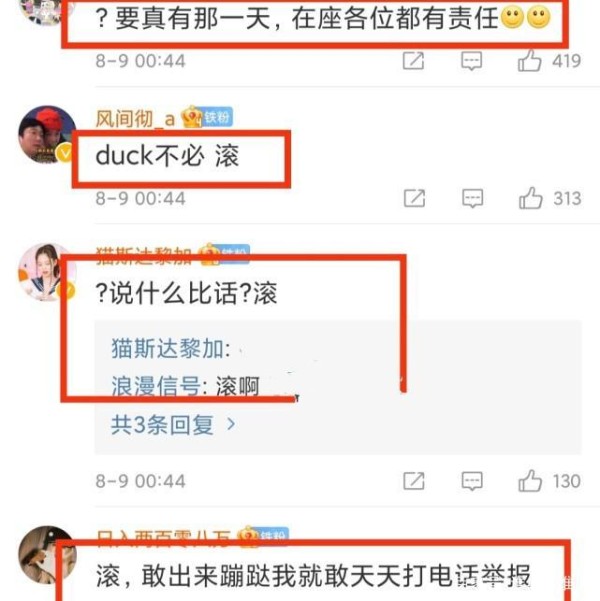This screenshot has width=600, height=601.
Task: Like 猫斯达黎加's comment with 130 likes
Action: (530, 481)
